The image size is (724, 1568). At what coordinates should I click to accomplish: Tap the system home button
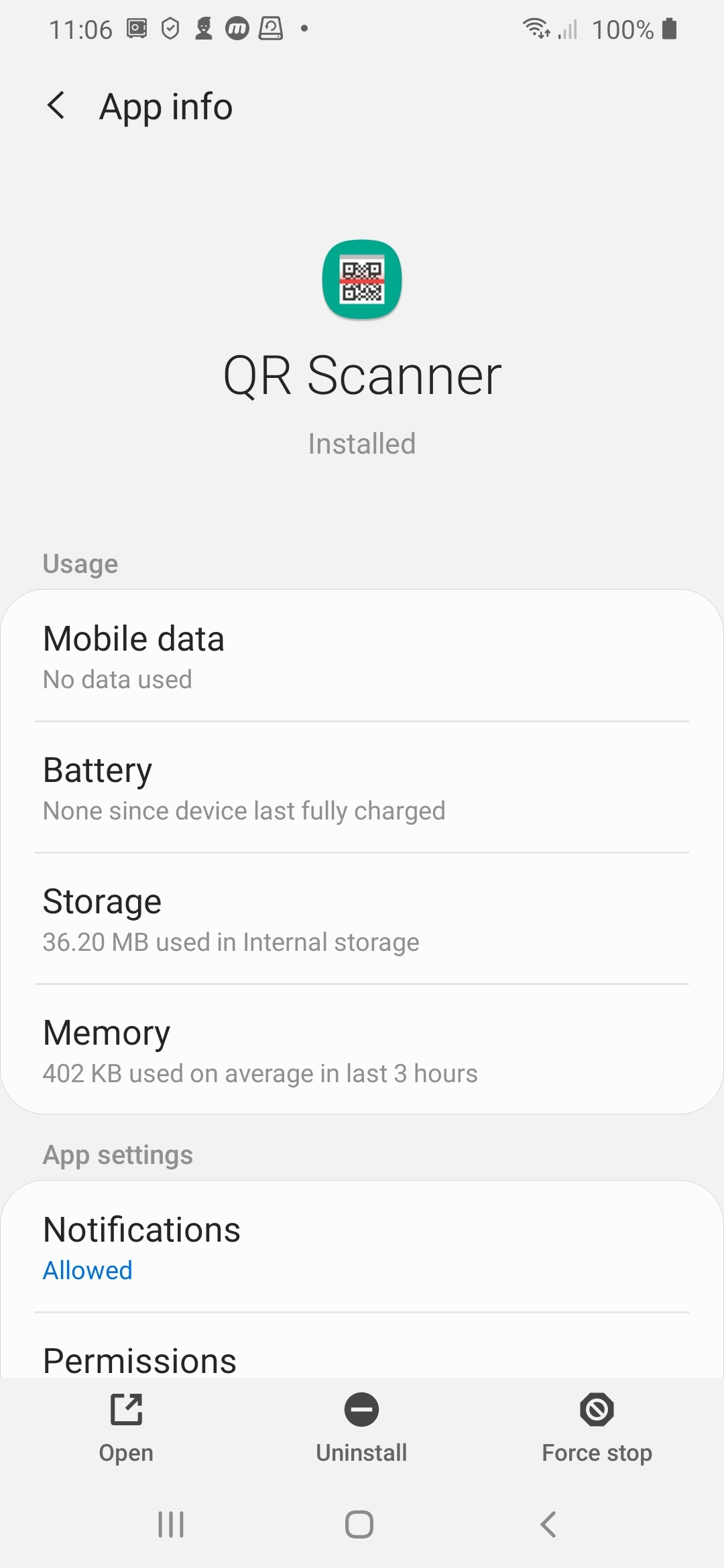click(x=359, y=1524)
